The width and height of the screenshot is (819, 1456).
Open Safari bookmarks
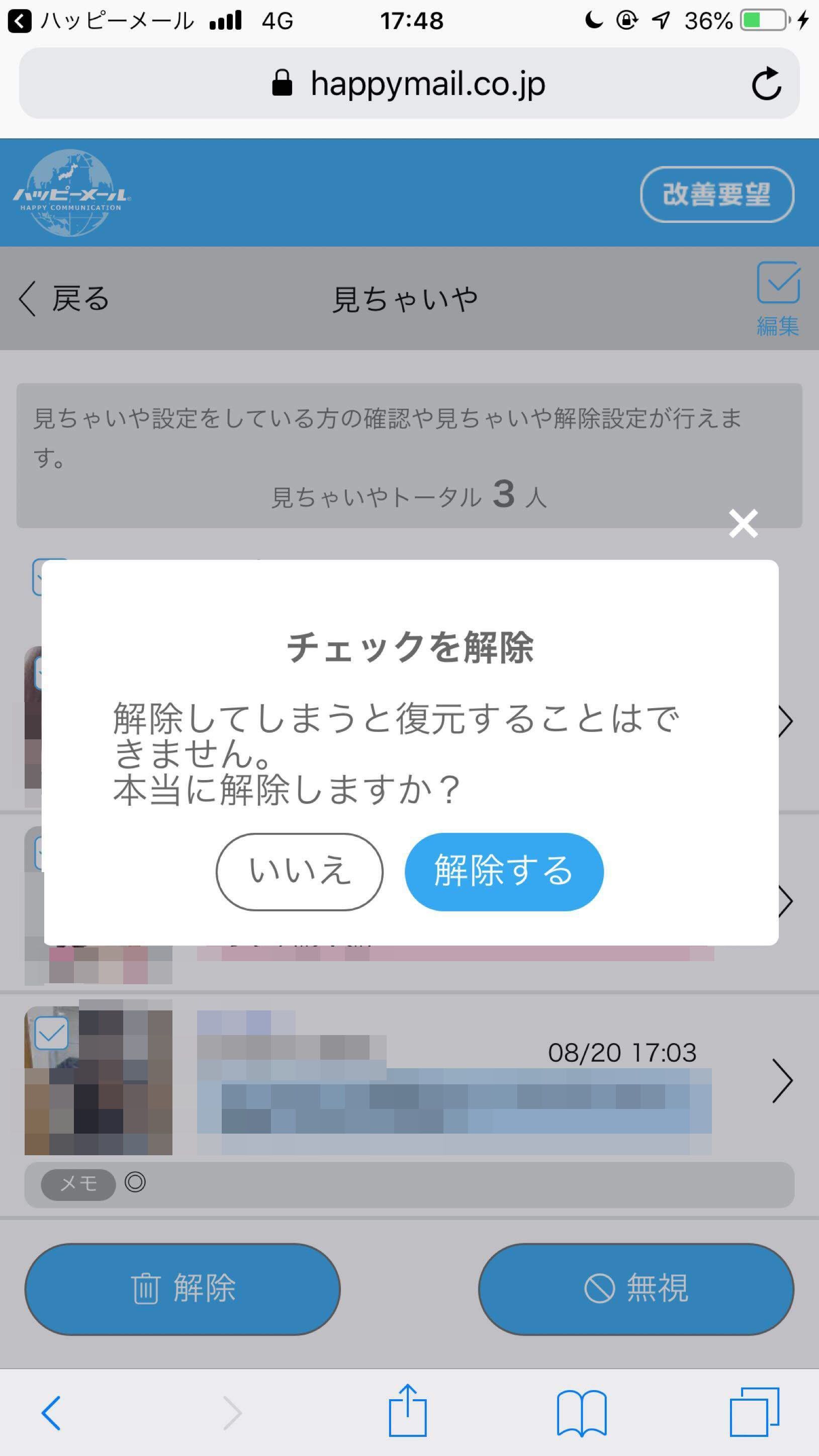pyautogui.click(x=581, y=1412)
